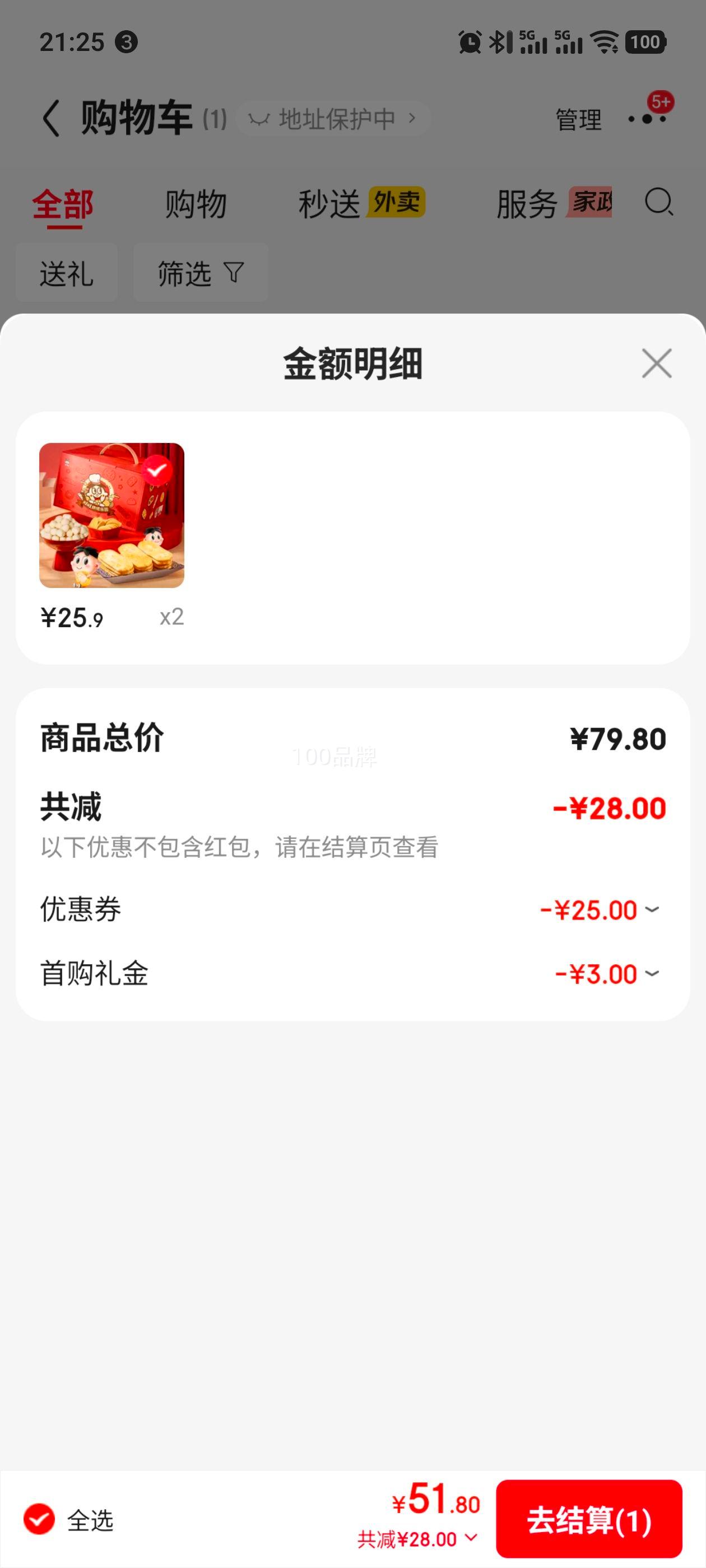The image size is (706, 1568).
Task: Switch to the 购物 tab
Action: 194,203
